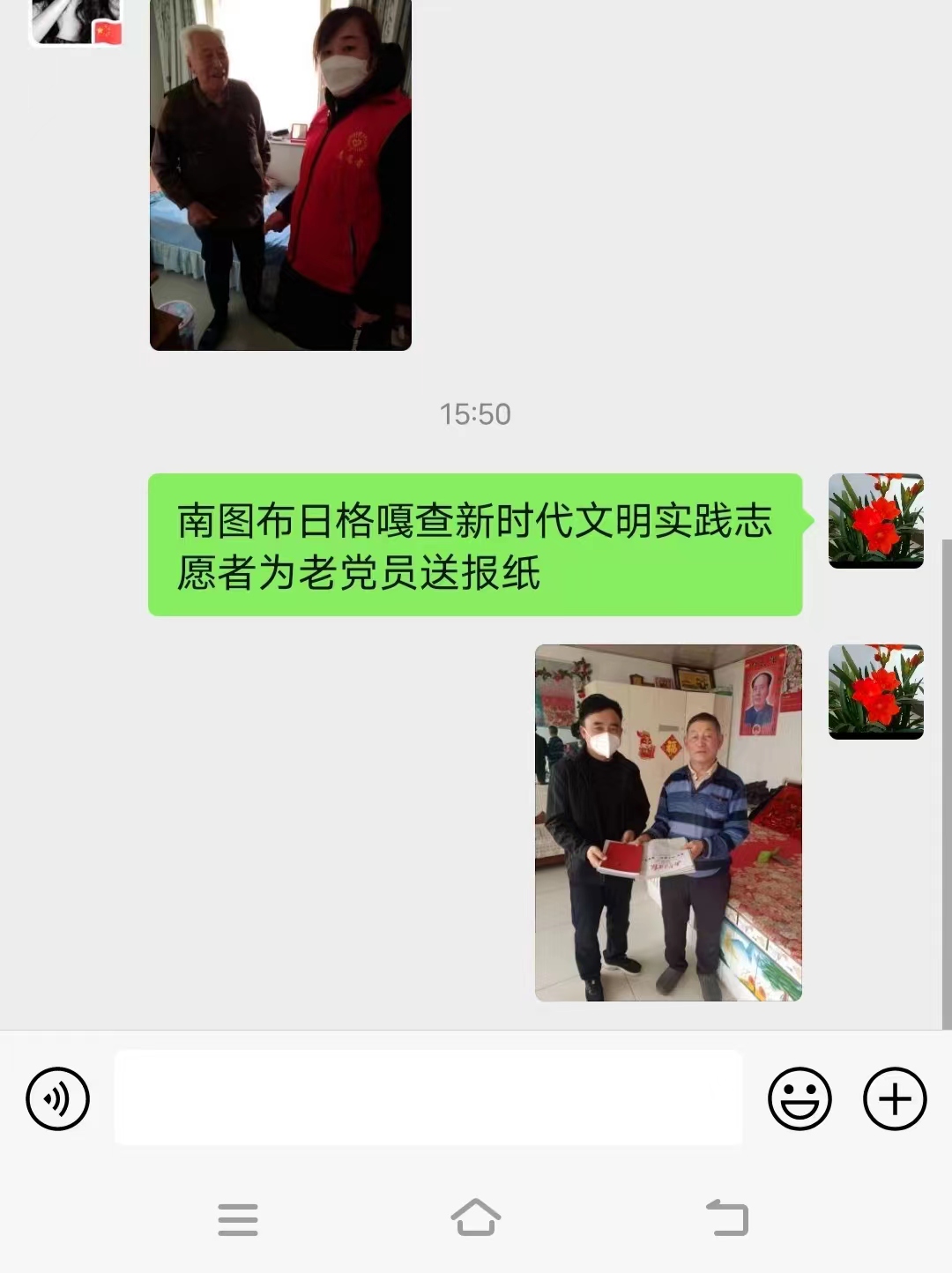Image resolution: width=952 pixels, height=1273 pixels.
Task: Open the plus attachments menu
Action: pyautogui.click(x=894, y=1098)
